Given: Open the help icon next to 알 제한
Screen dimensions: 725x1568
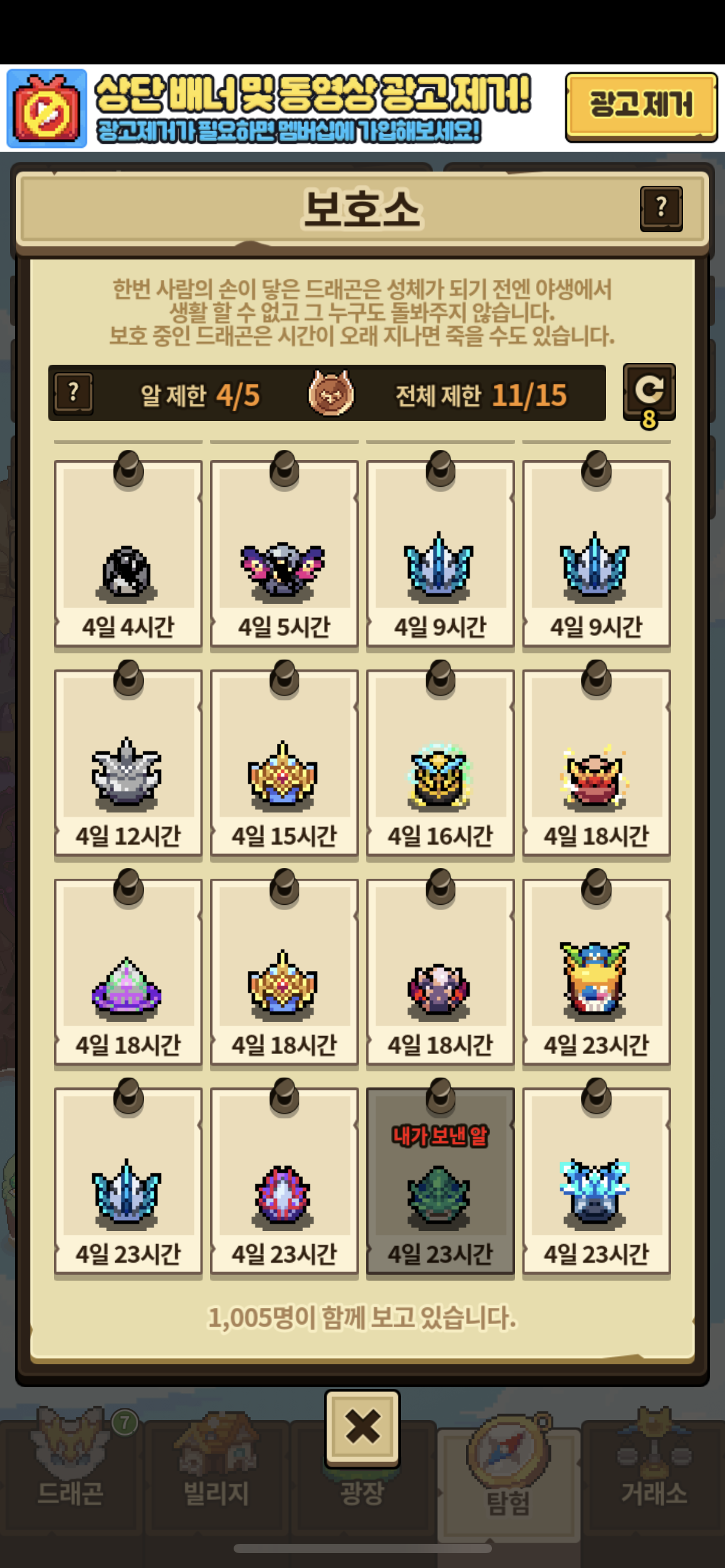Looking at the screenshot, I should (74, 393).
